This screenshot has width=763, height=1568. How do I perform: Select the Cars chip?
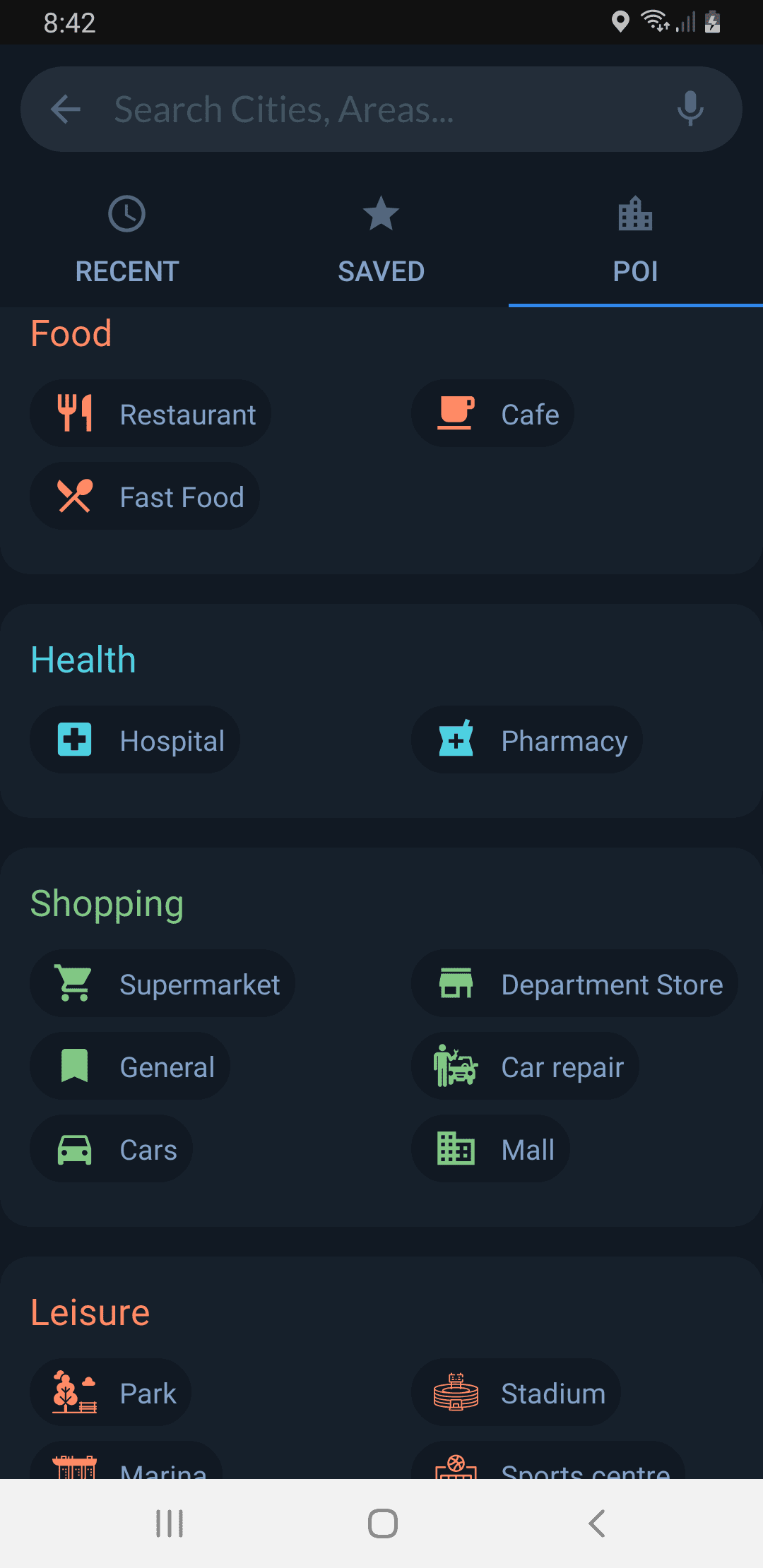[x=112, y=1149]
